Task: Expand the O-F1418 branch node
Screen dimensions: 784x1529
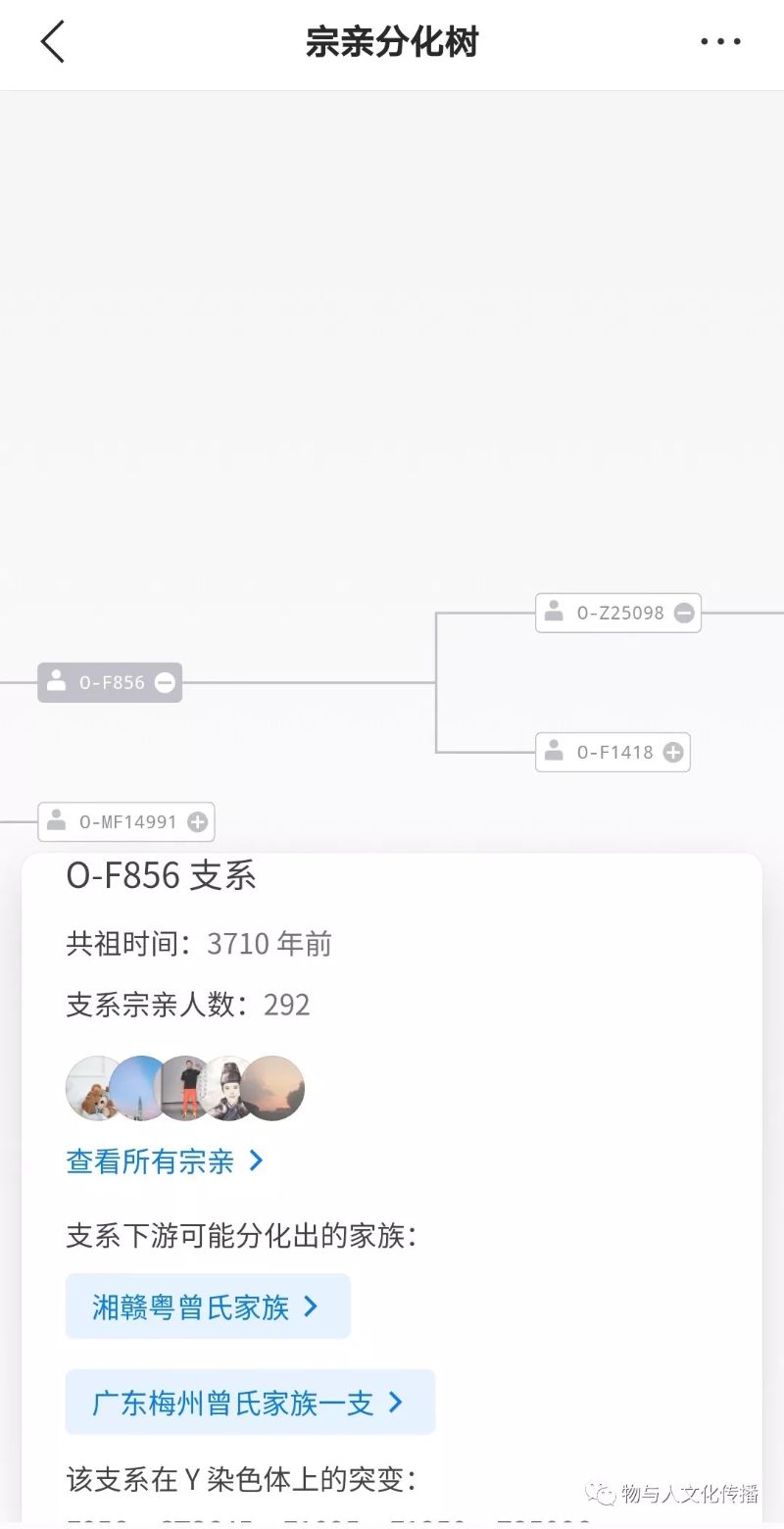Action: [x=672, y=753]
